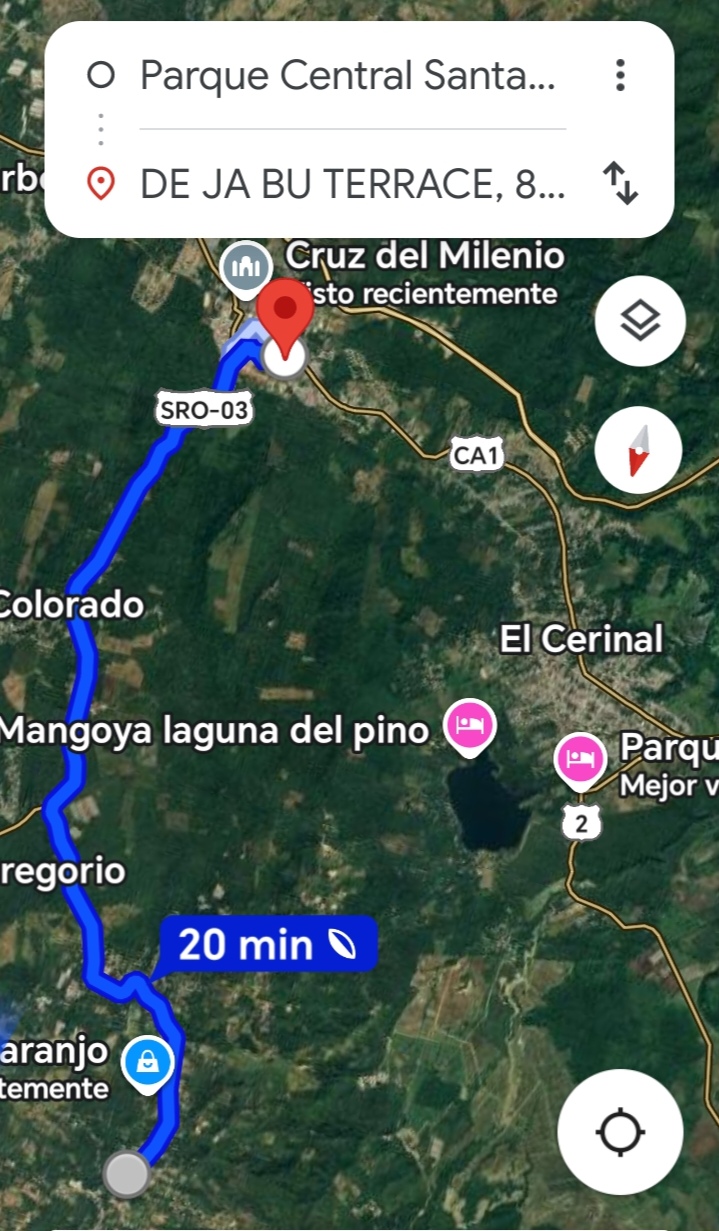Open the three-dot overflow menu
Image resolution: width=719 pixels, height=1231 pixels.
coord(620,76)
